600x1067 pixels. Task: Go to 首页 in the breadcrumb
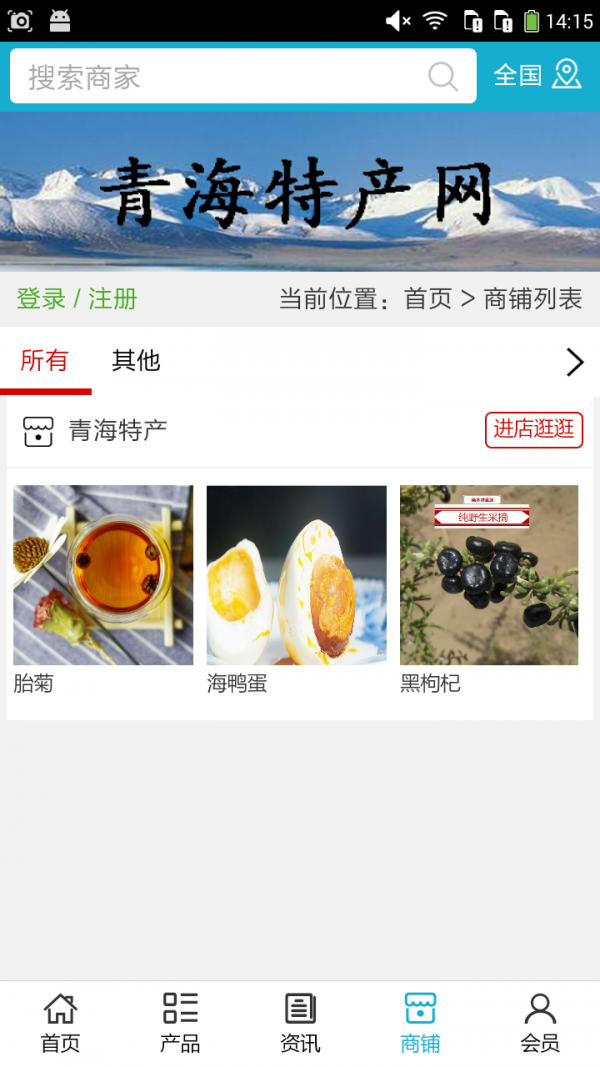pyautogui.click(x=428, y=299)
